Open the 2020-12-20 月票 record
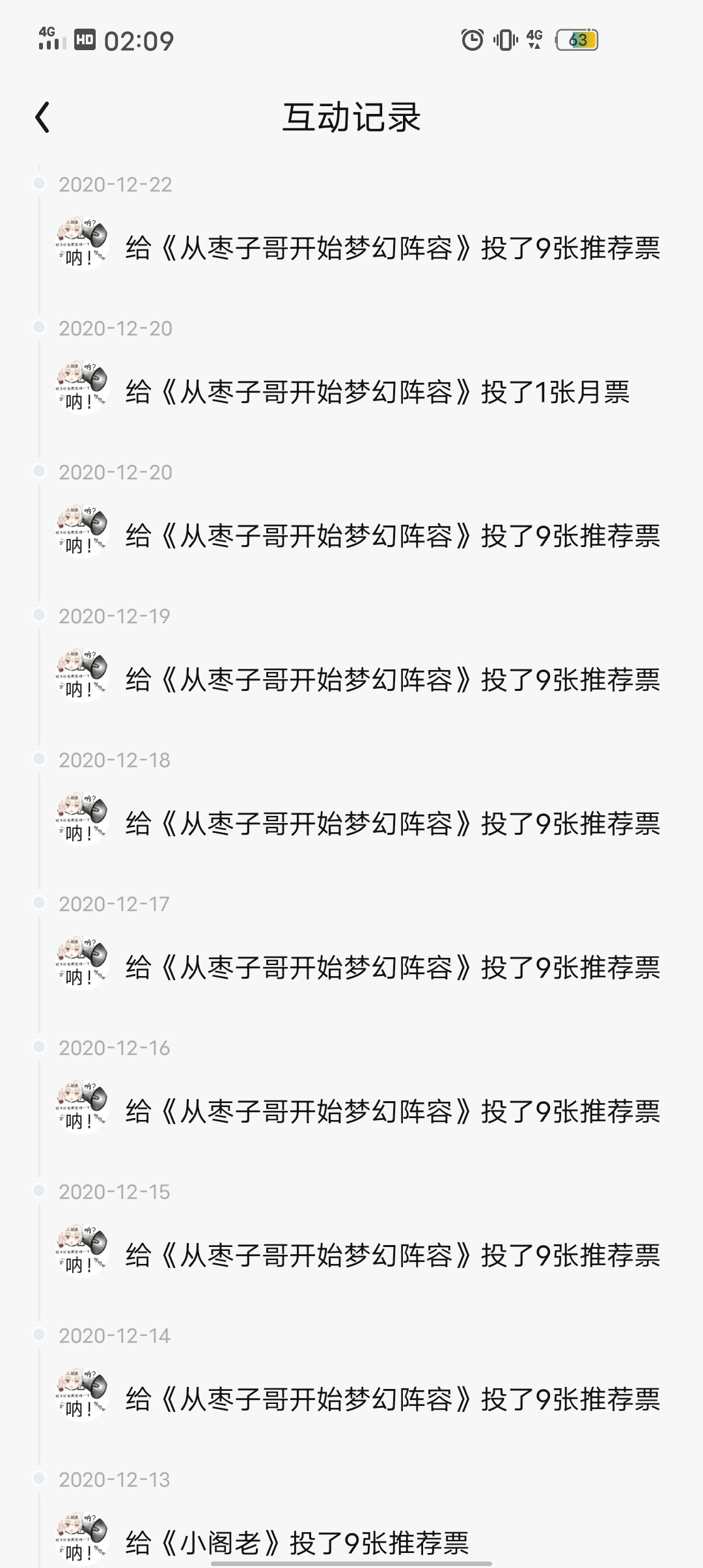Viewport: 703px width, 1568px height. pyautogui.click(x=378, y=392)
